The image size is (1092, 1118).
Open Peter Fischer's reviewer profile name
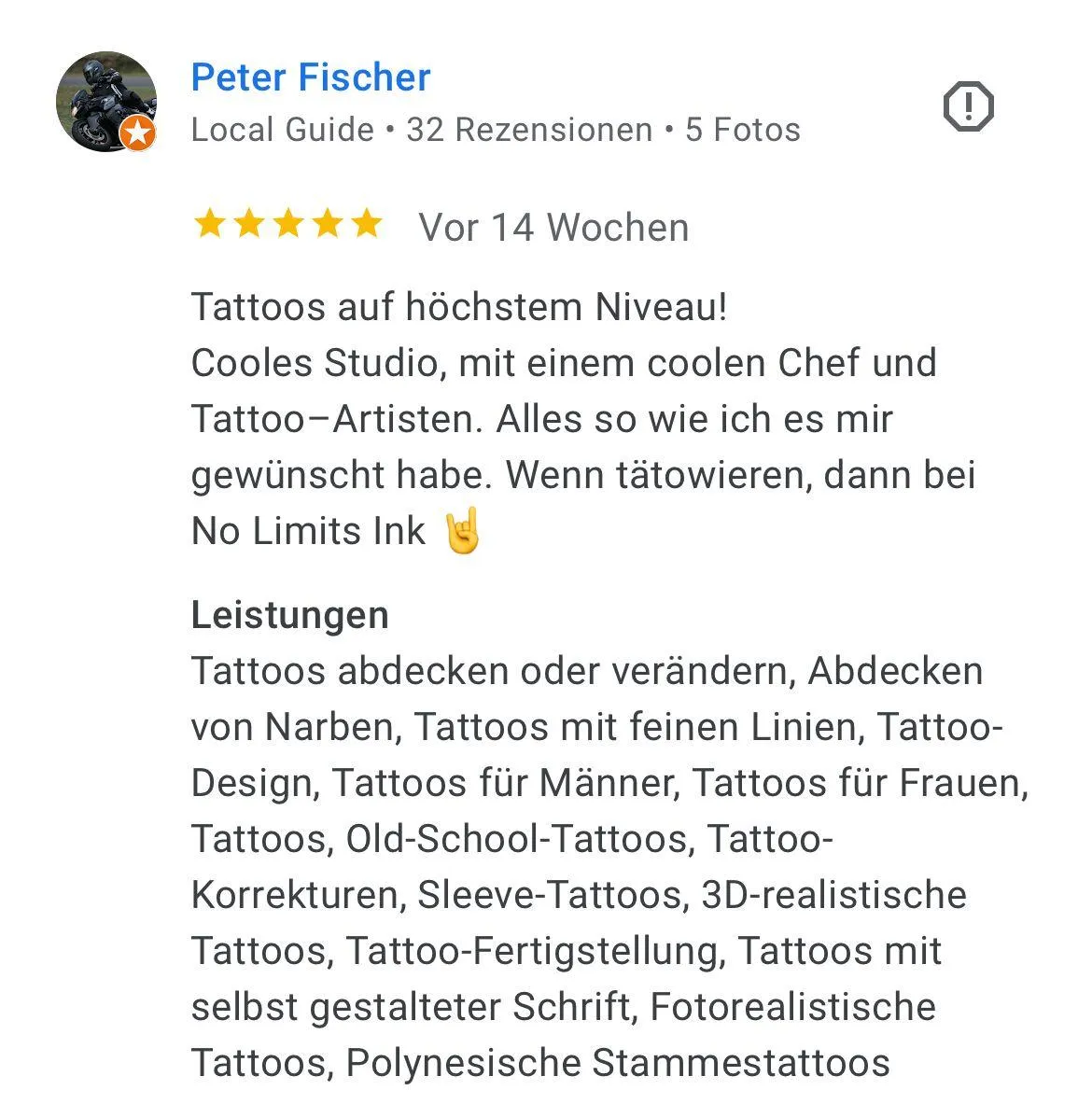click(310, 77)
